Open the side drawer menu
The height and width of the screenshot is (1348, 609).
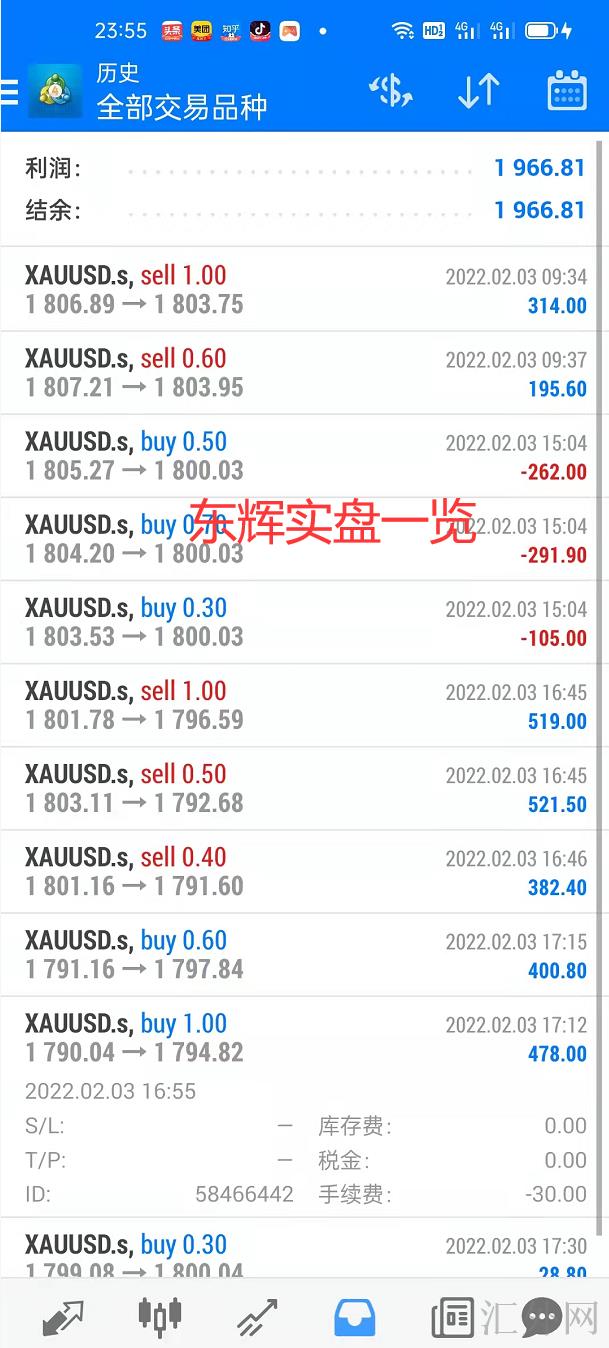[10, 92]
